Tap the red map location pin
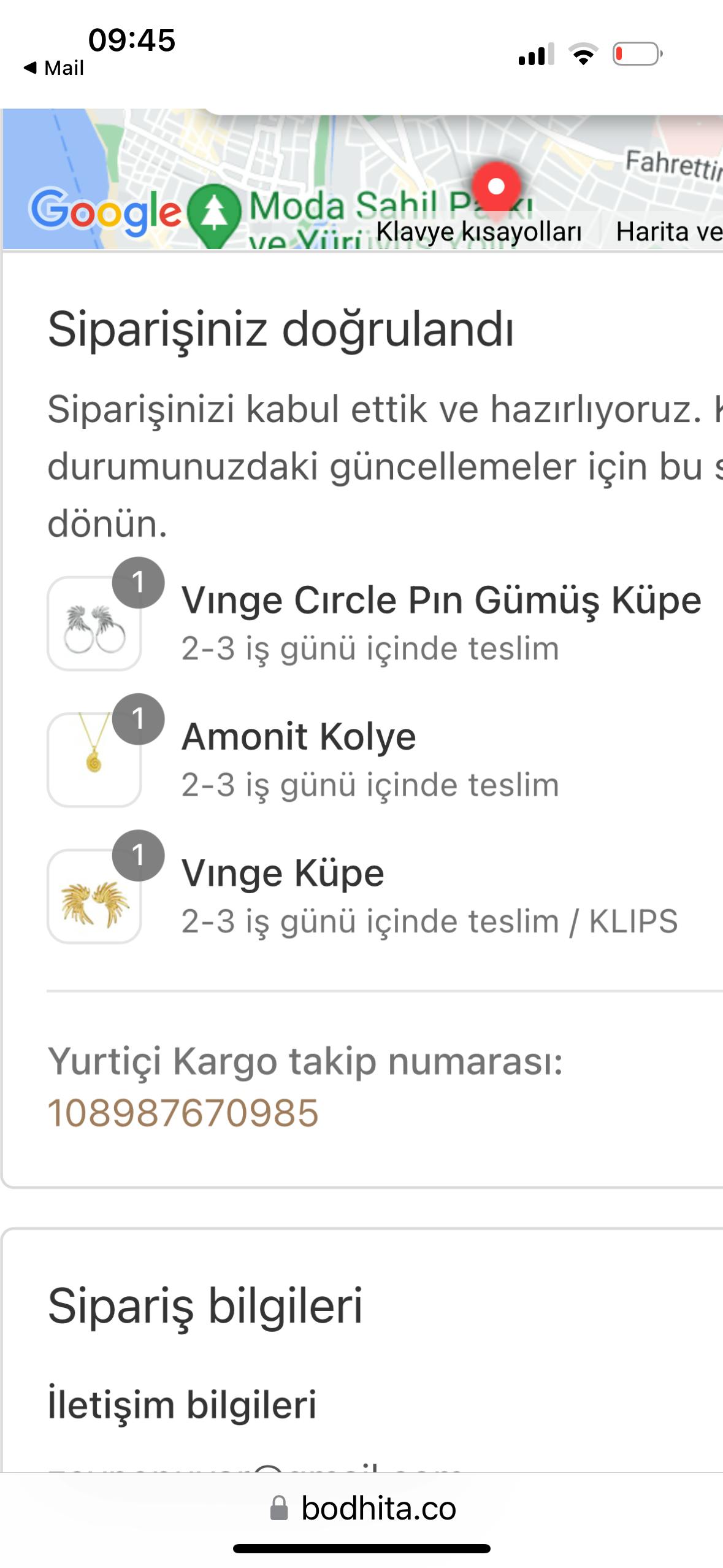 tap(496, 188)
